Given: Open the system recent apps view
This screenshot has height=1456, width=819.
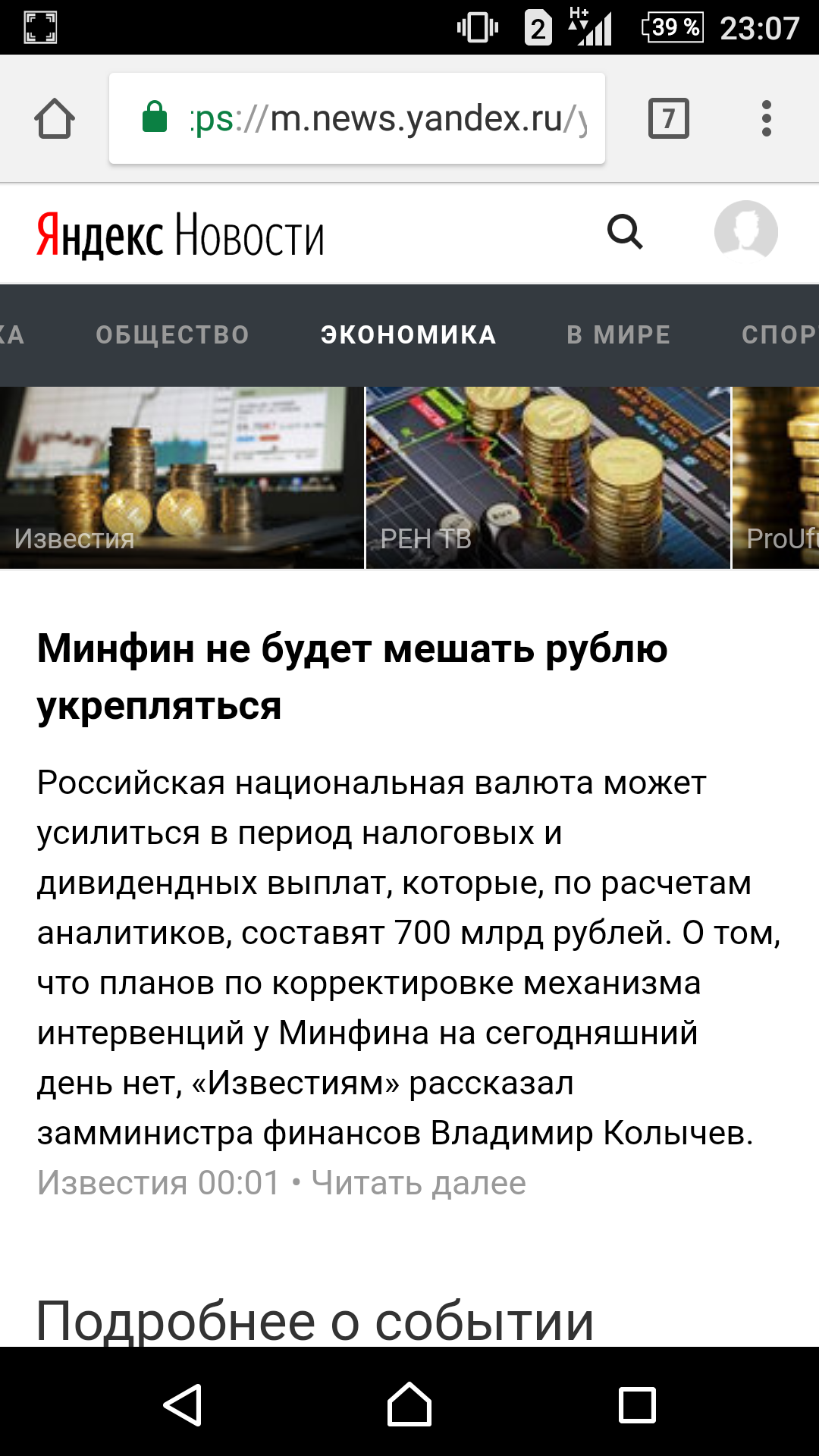Looking at the screenshot, I should coord(637,1404).
